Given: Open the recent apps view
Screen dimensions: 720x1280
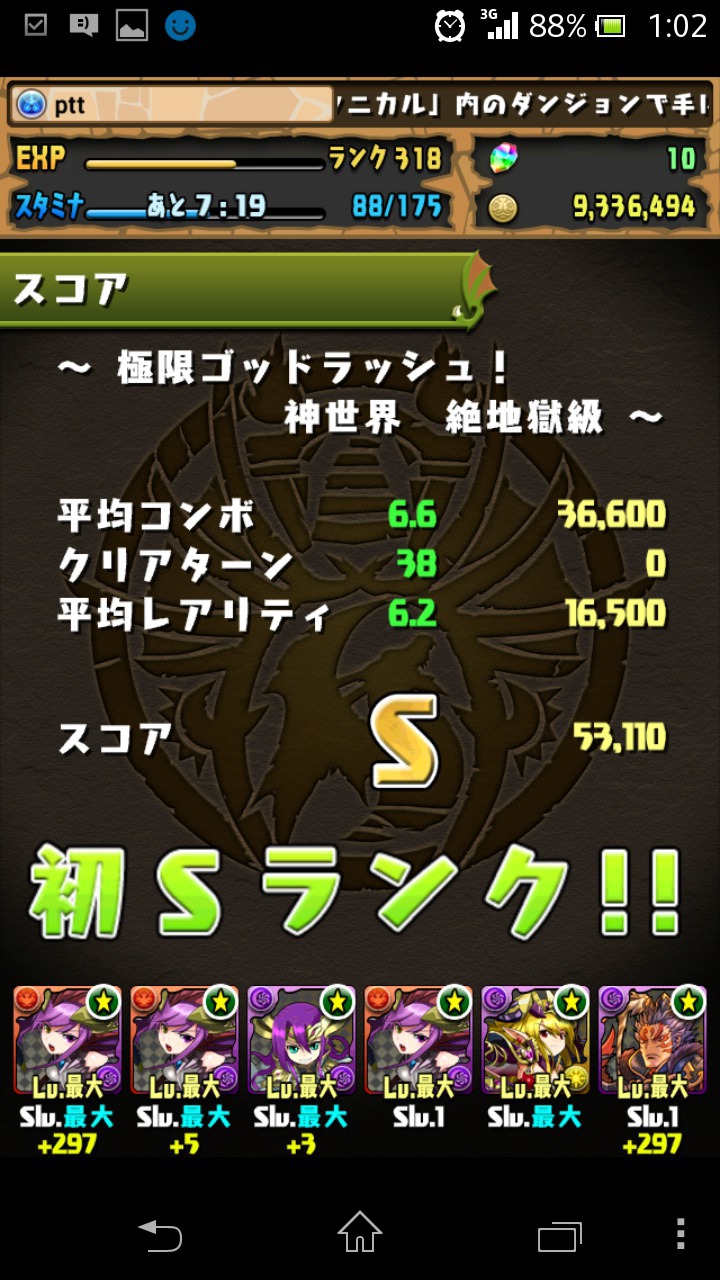Looking at the screenshot, I should [x=559, y=1235].
